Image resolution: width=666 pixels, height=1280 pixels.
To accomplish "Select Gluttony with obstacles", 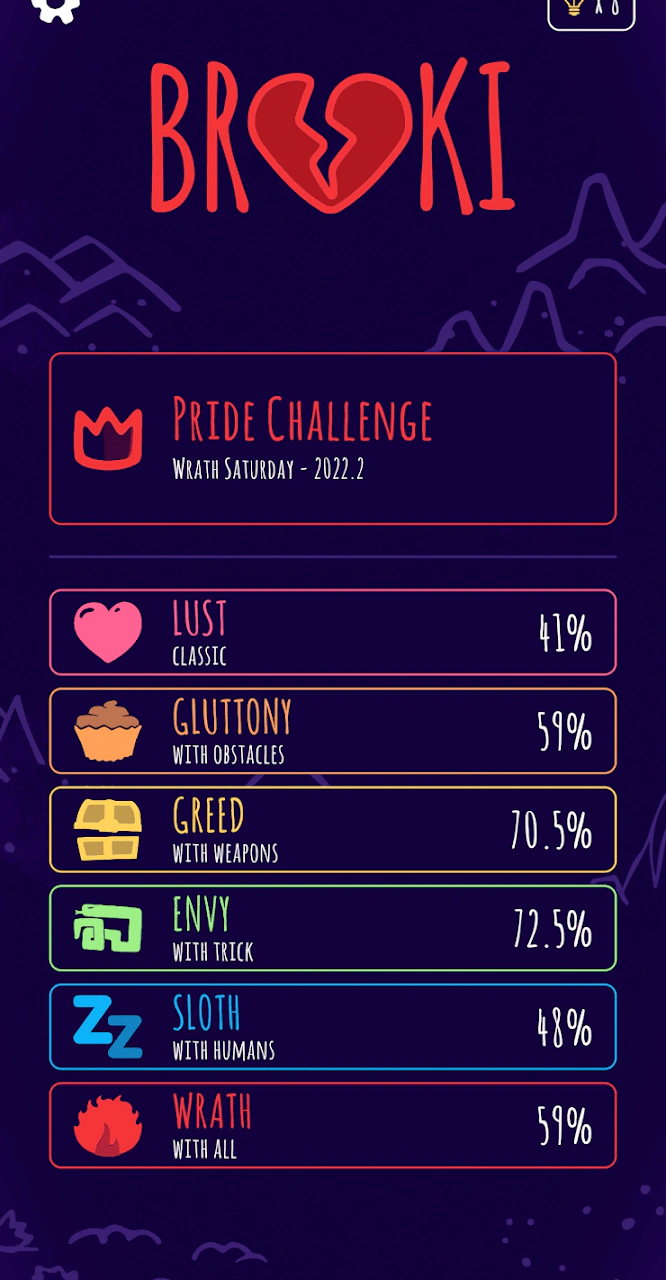I will coord(332,731).
